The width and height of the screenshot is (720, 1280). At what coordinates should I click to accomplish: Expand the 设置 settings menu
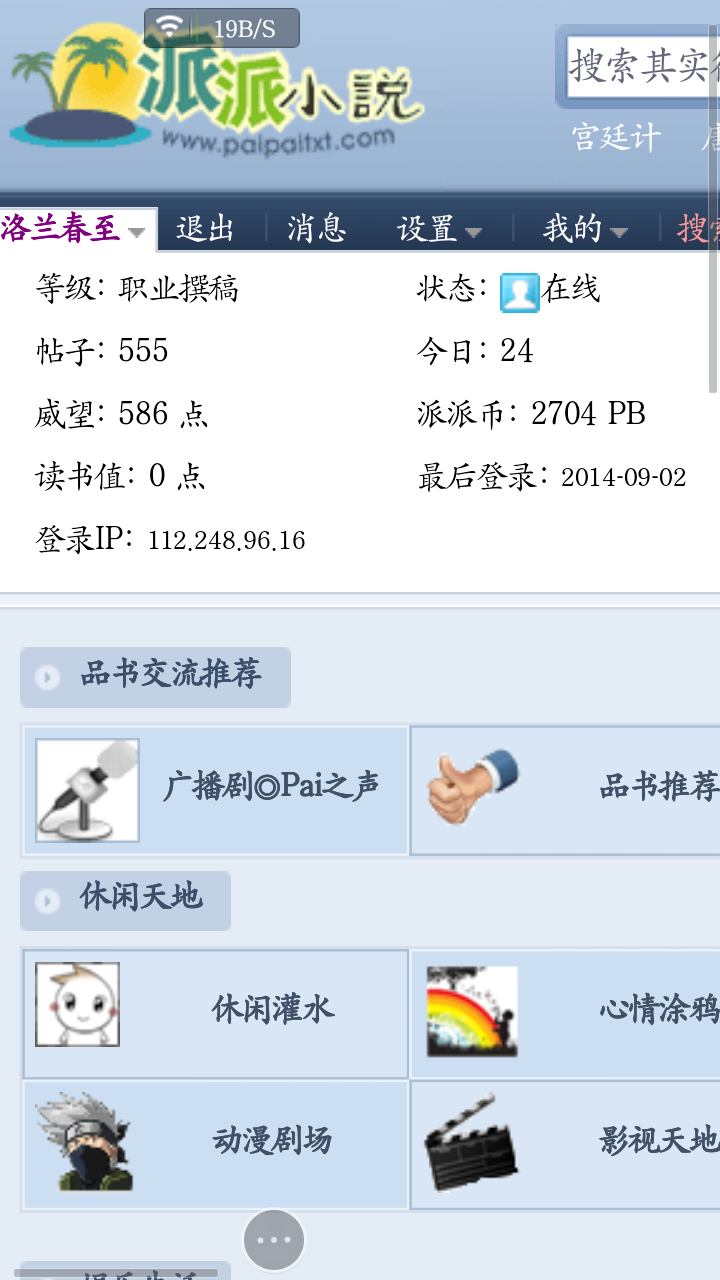[x=439, y=229]
